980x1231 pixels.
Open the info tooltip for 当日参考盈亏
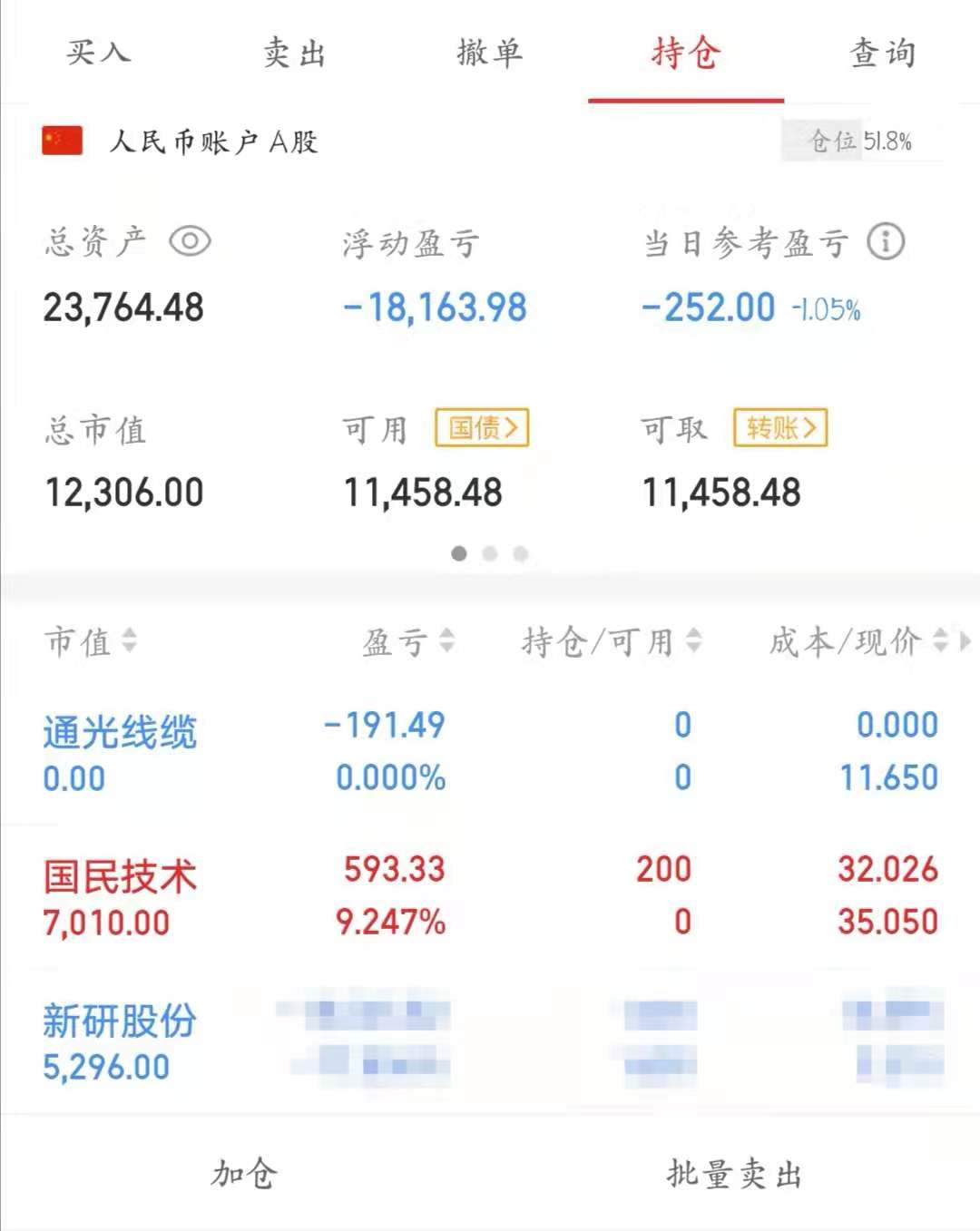pos(886,241)
